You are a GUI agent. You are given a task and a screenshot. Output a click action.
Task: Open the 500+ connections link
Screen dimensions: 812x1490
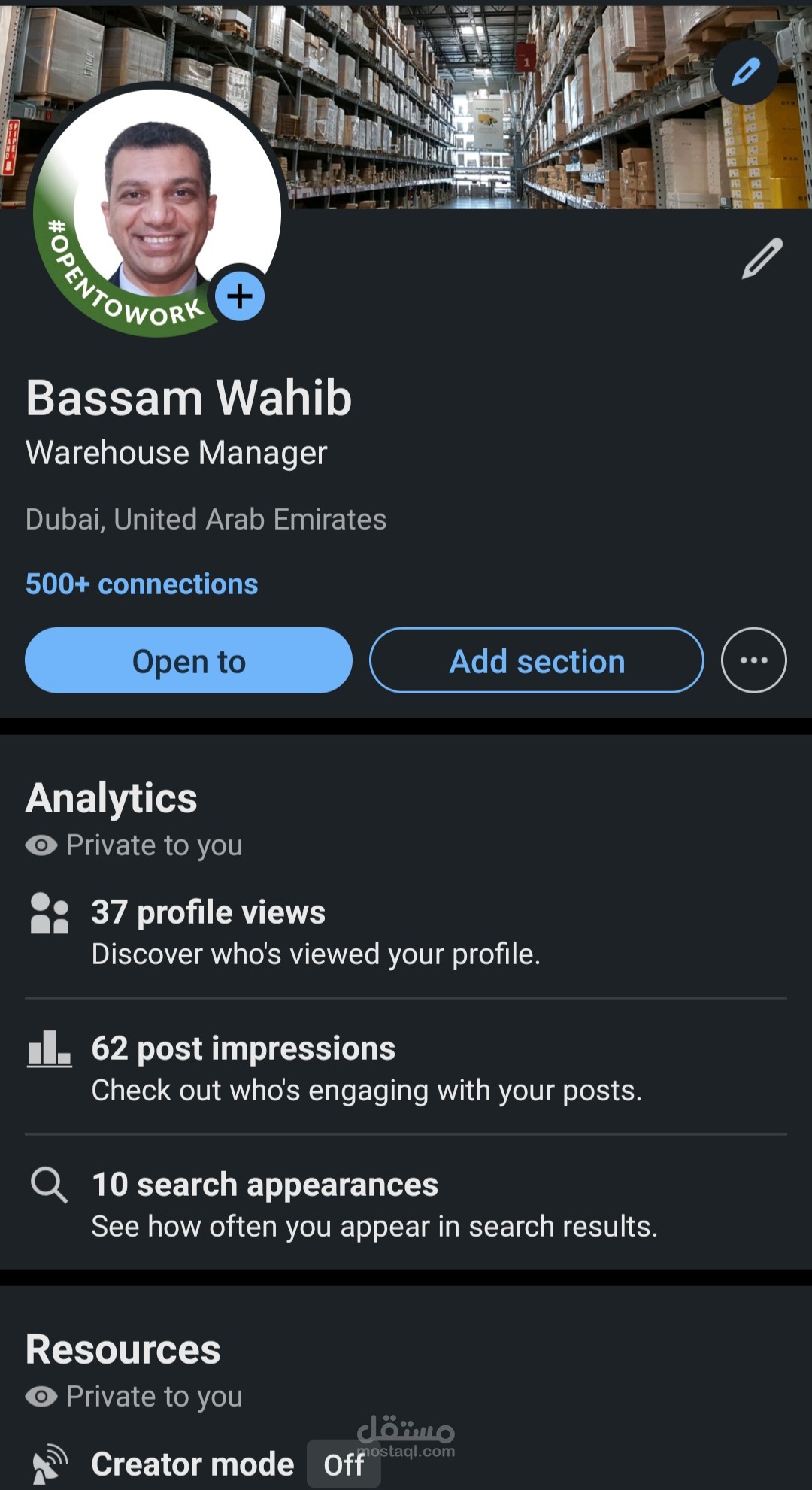click(x=141, y=583)
